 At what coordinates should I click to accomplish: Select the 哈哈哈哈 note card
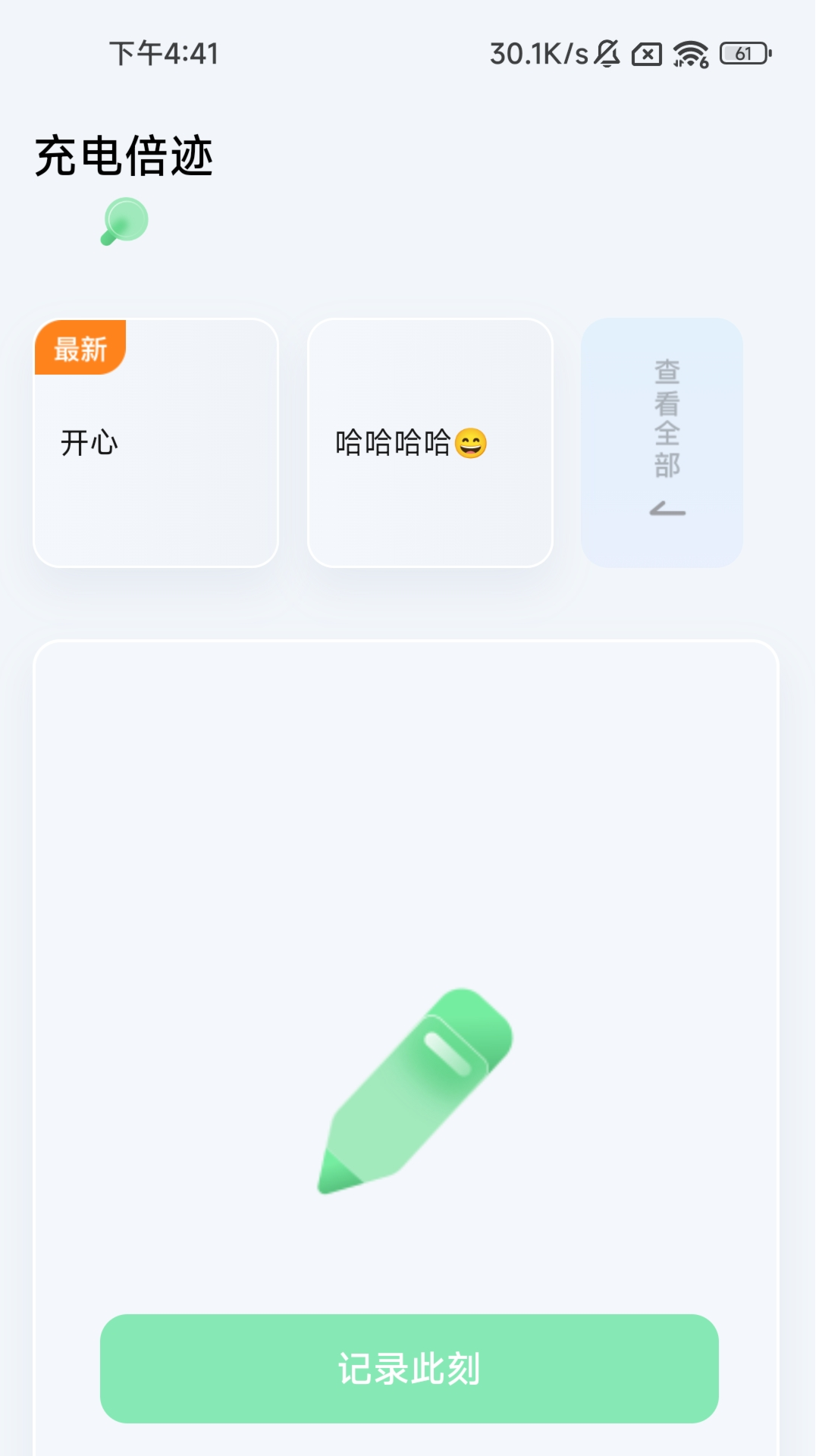point(430,444)
